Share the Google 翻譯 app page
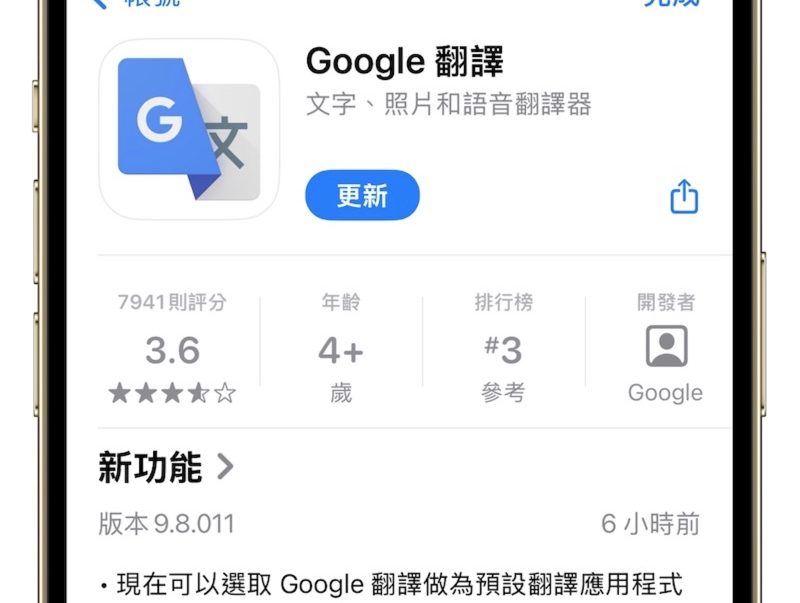This screenshot has width=800, height=603. 683,196
